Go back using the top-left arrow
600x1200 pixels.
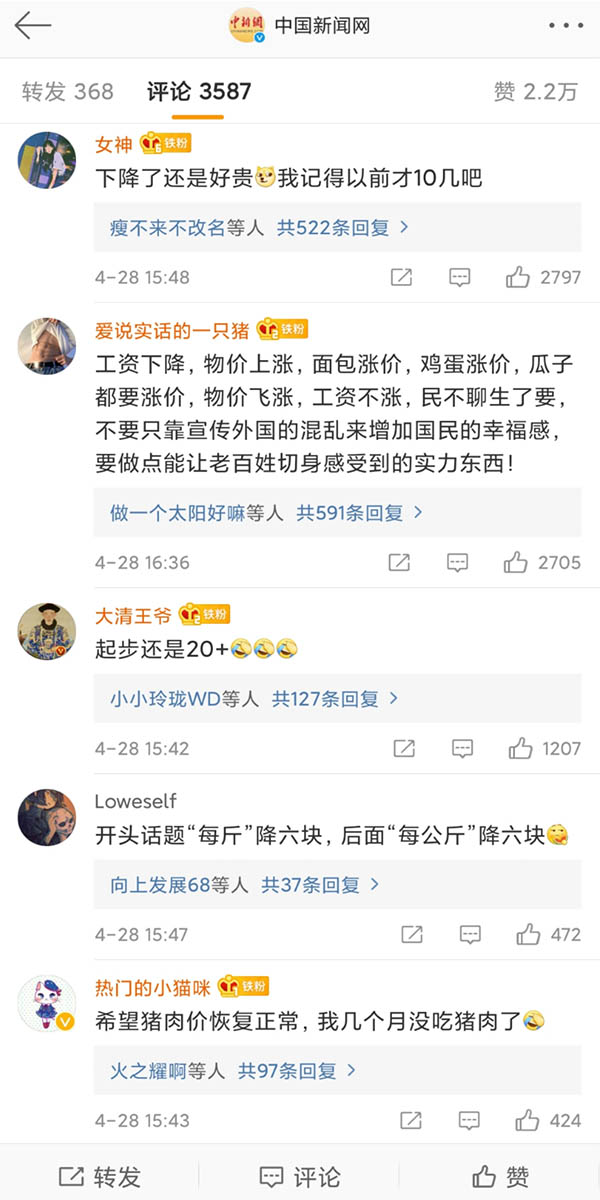click(32, 26)
